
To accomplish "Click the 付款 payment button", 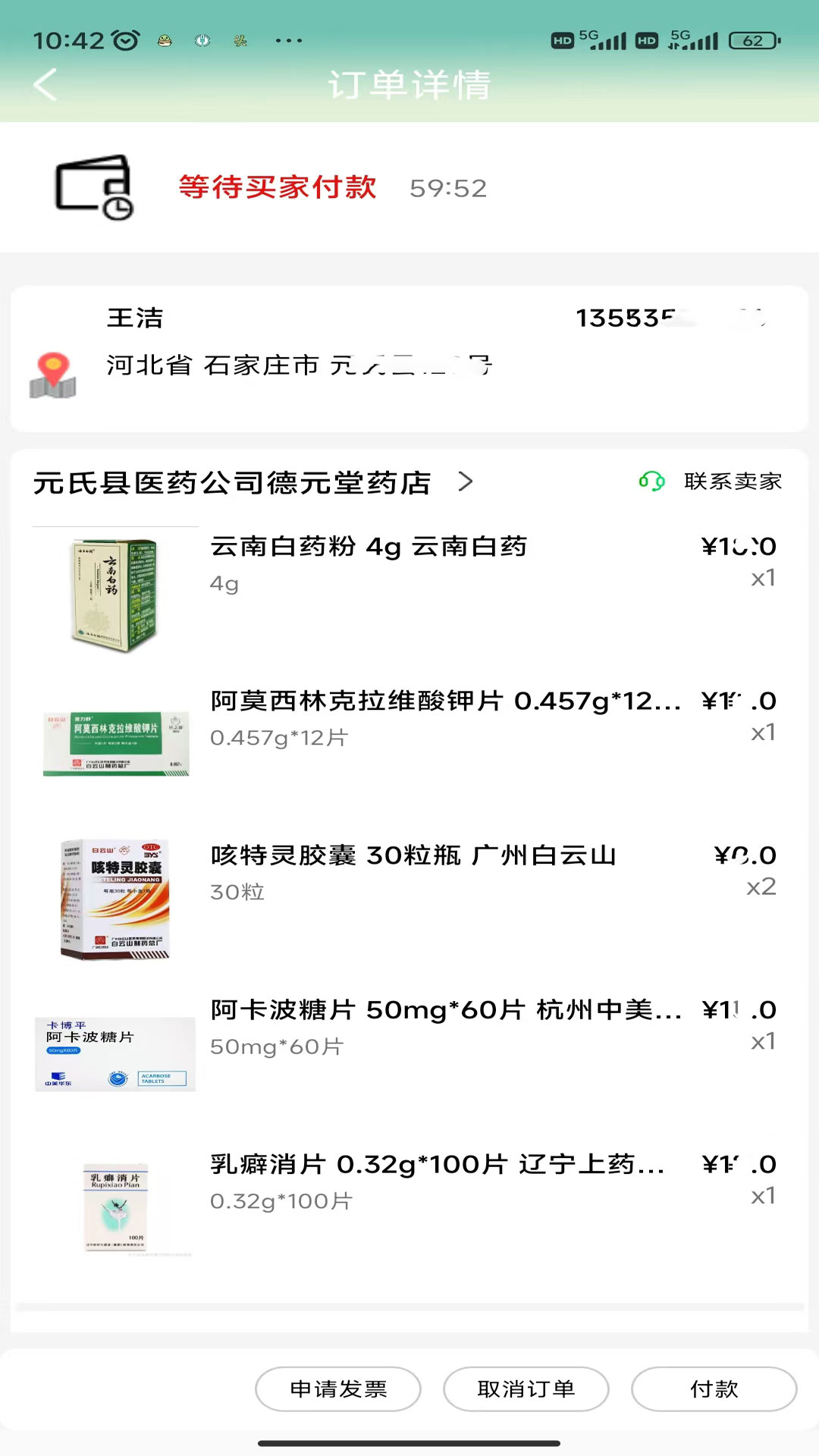I will click(x=714, y=1389).
